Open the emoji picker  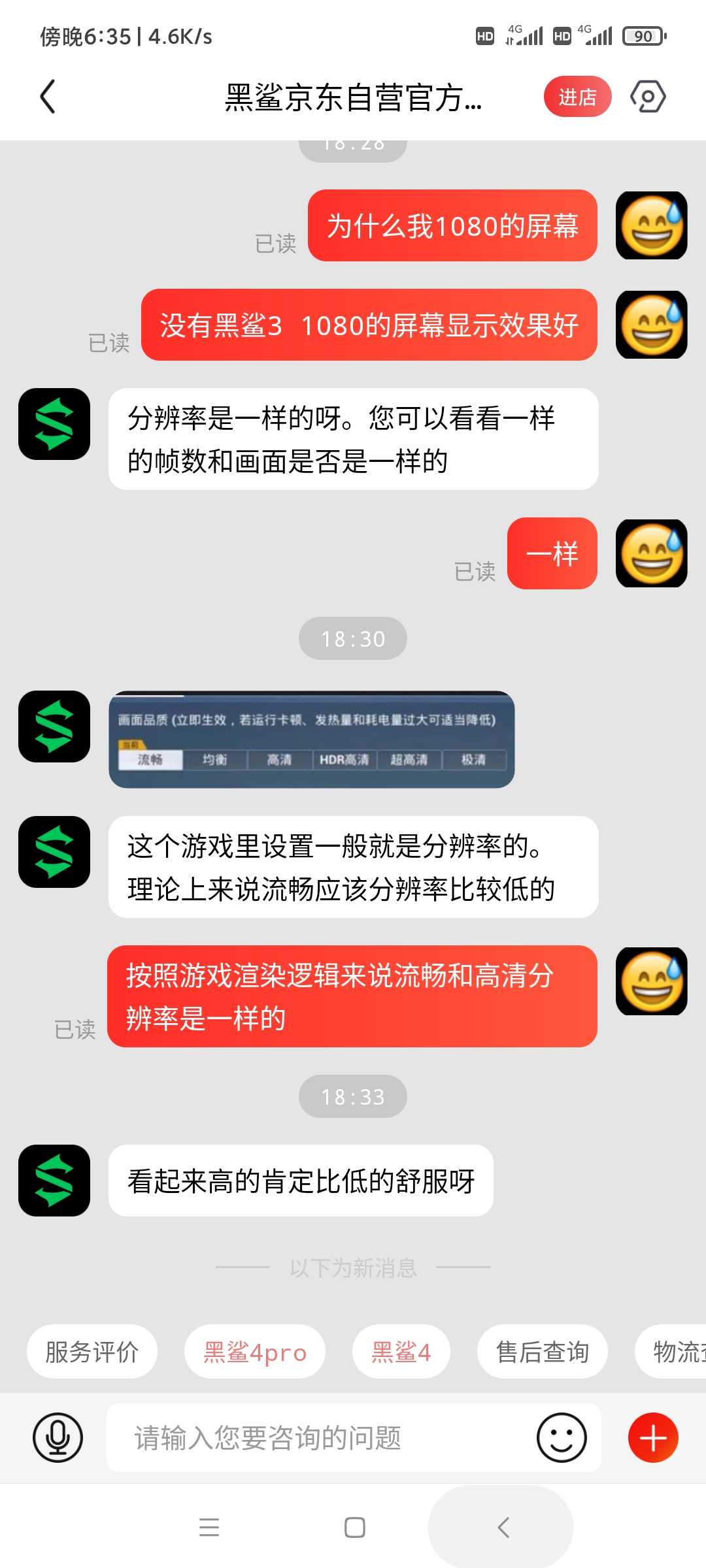tap(562, 1437)
